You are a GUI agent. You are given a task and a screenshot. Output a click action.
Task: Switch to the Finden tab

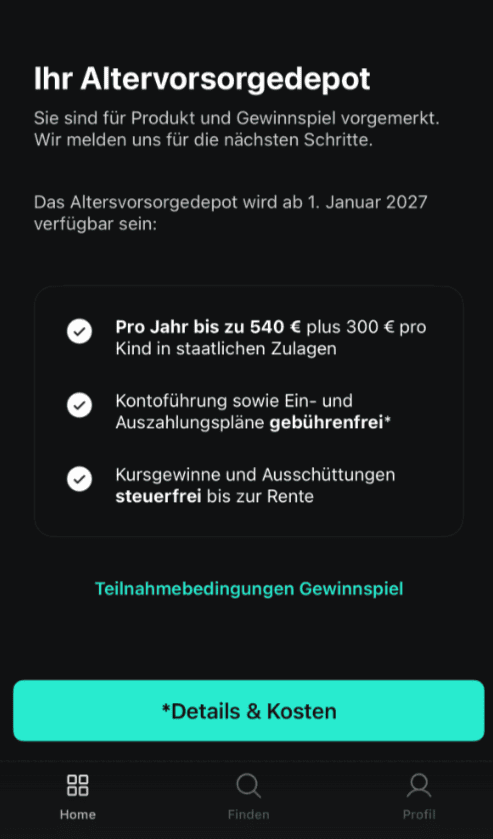(x=248, y=797)
